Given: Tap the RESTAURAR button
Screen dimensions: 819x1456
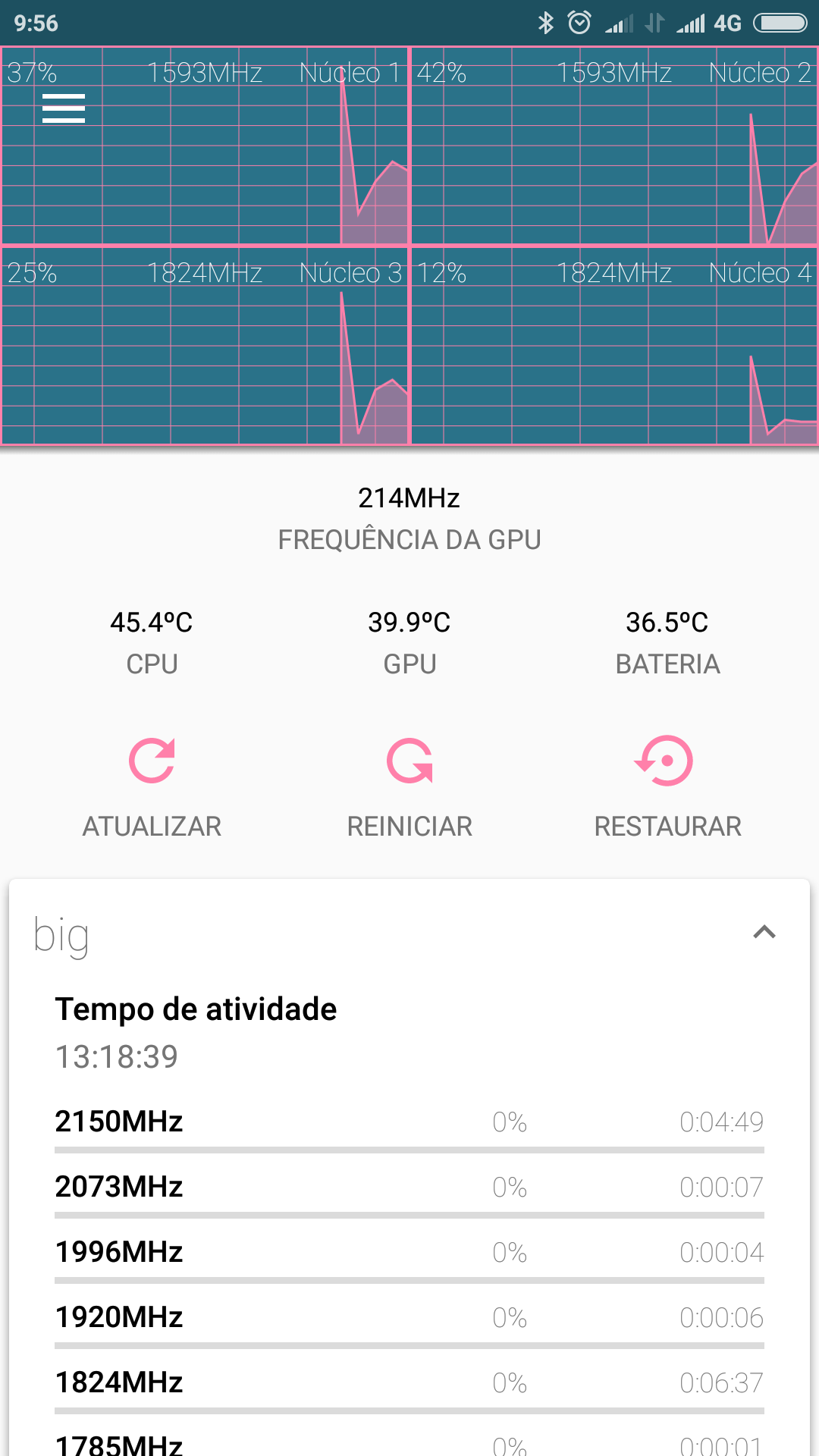Looking at the screenshot, I should pyautogui.click(x=667, y=786).
